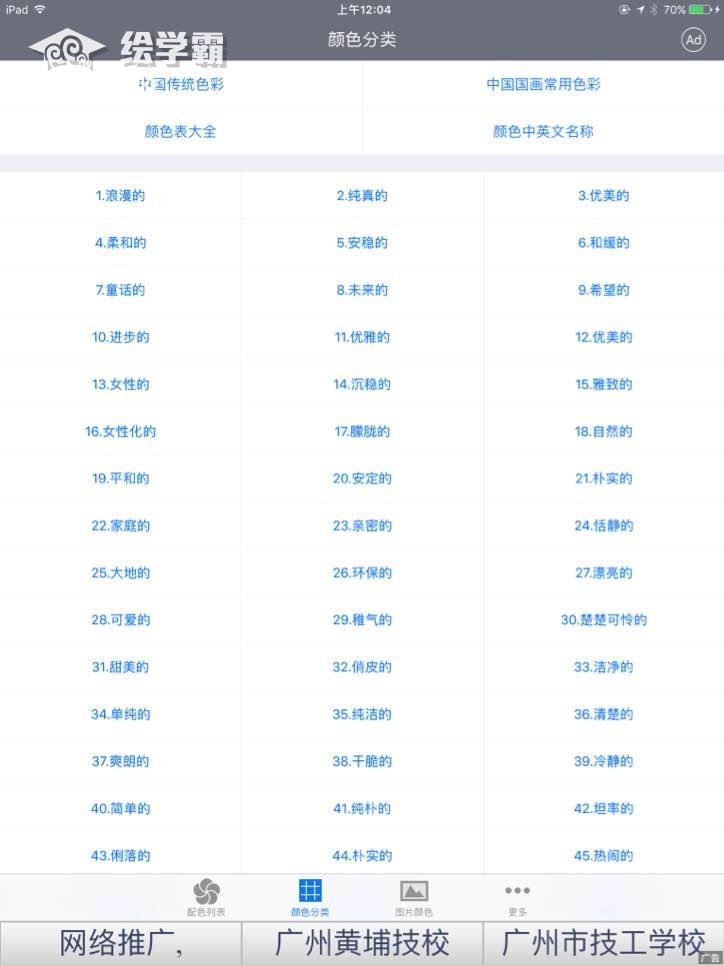Tap the Ad icon in top bar
The height and width of the screenshot is (966, 724).
(x=693, y=39)
